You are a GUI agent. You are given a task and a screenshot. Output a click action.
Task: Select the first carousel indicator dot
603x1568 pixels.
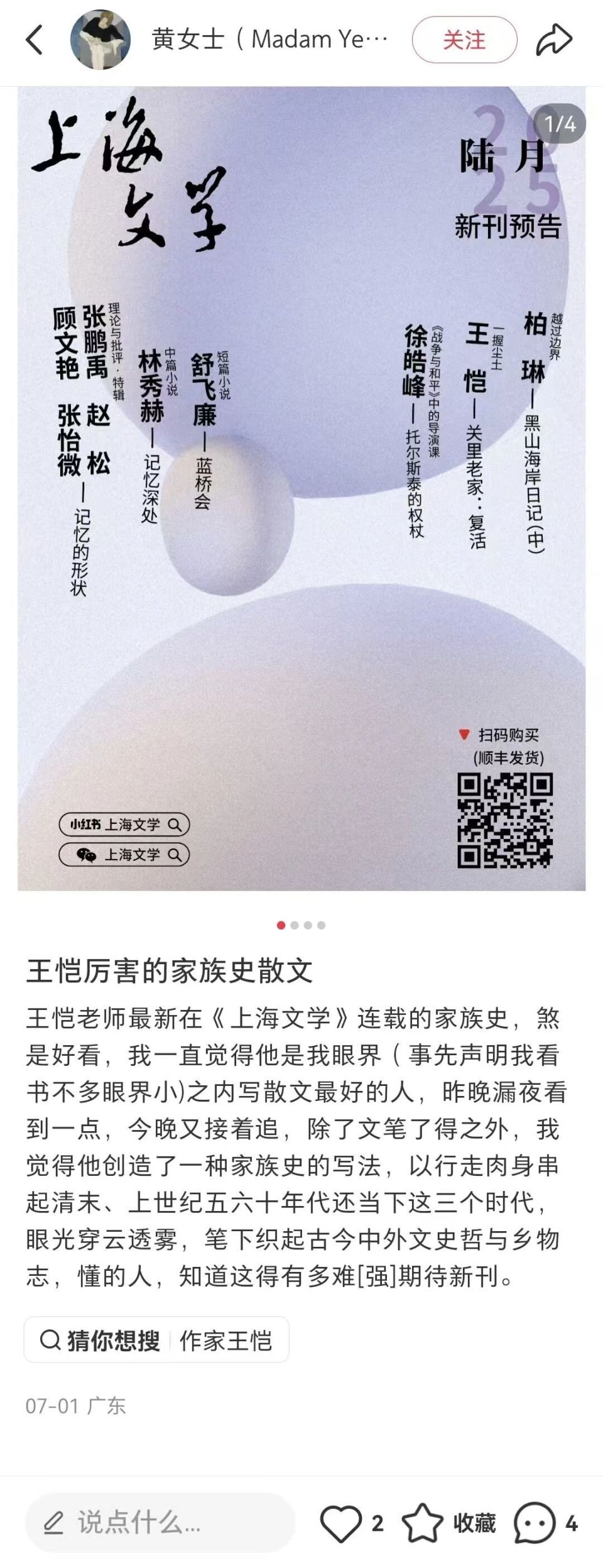[x=280, y=924]
